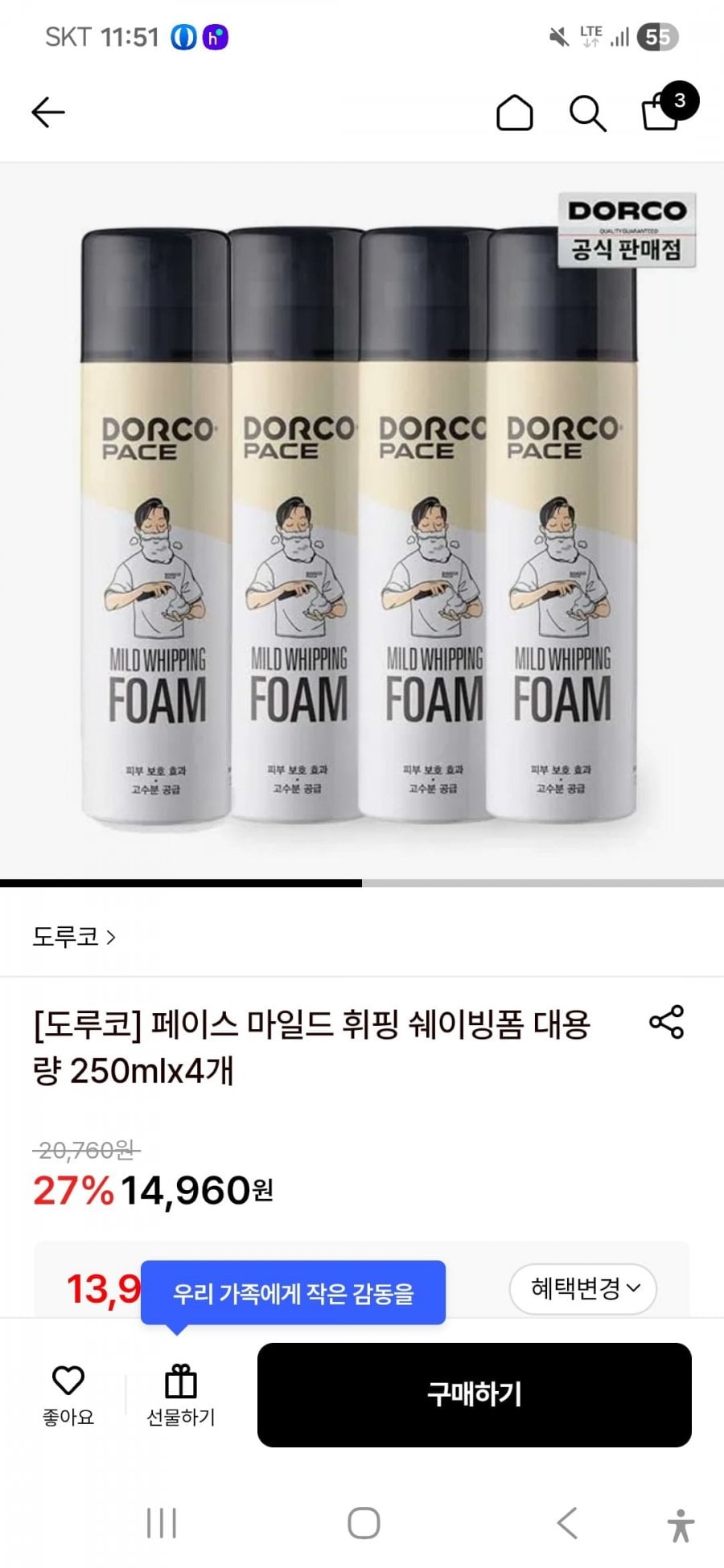The height and width of the screenshot is (1568, 724).
Task: Tap the system home button
Action: [x=364, y=1523]
